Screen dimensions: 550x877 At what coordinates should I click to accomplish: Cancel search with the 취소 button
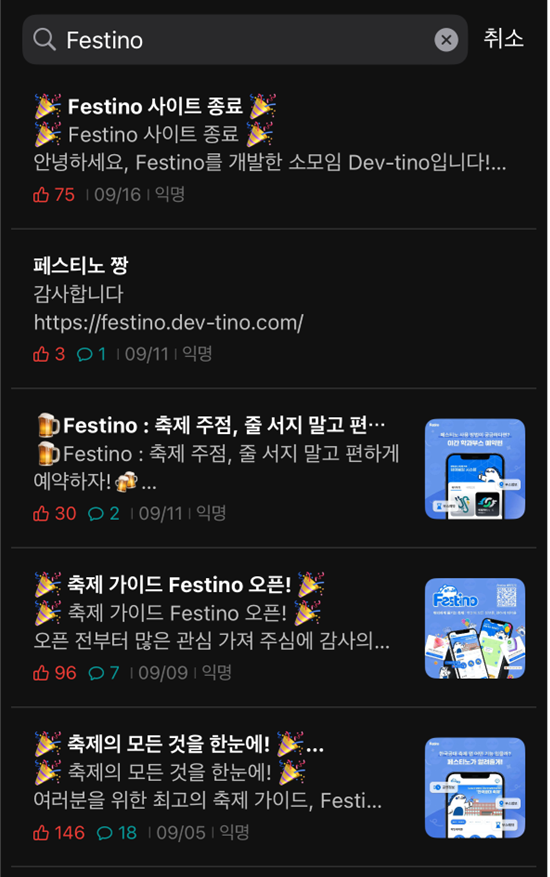(x=503, y=39)
